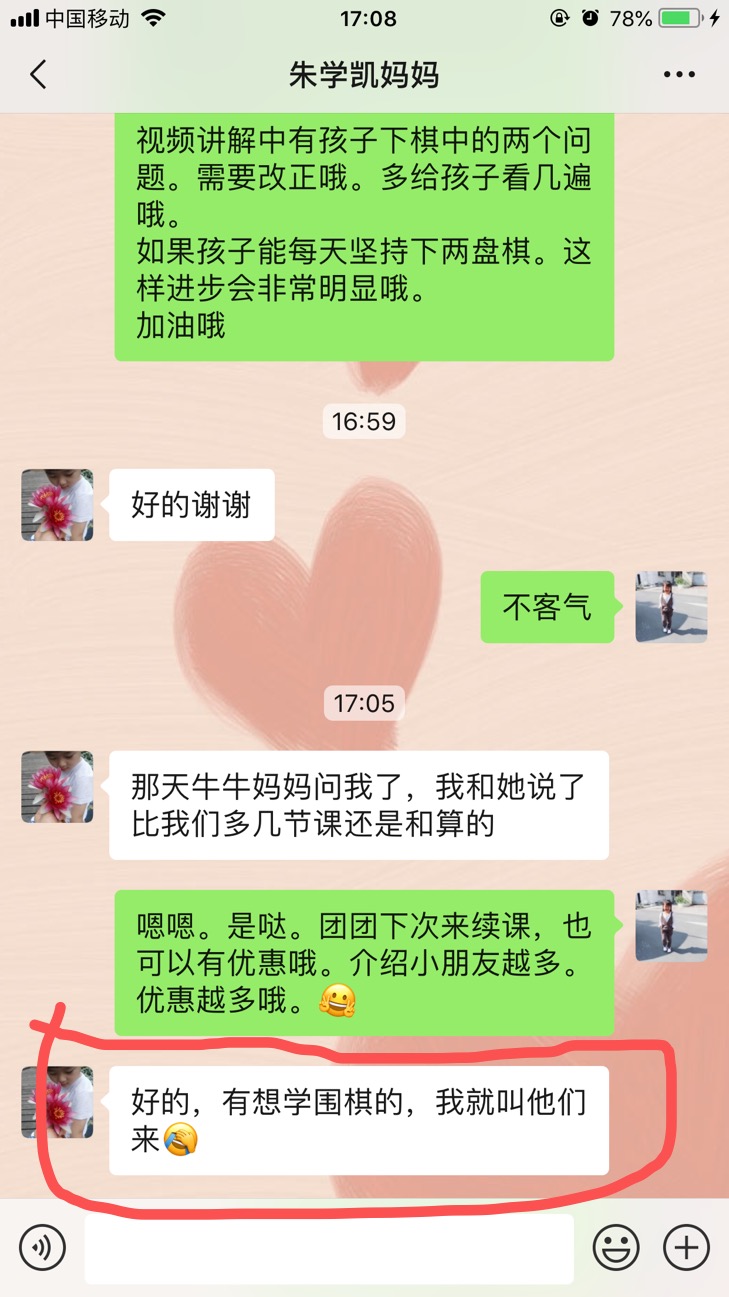This screenshot has height=1297, width=729.
Task: Switch to voice message input
Action: [42, 1247]
